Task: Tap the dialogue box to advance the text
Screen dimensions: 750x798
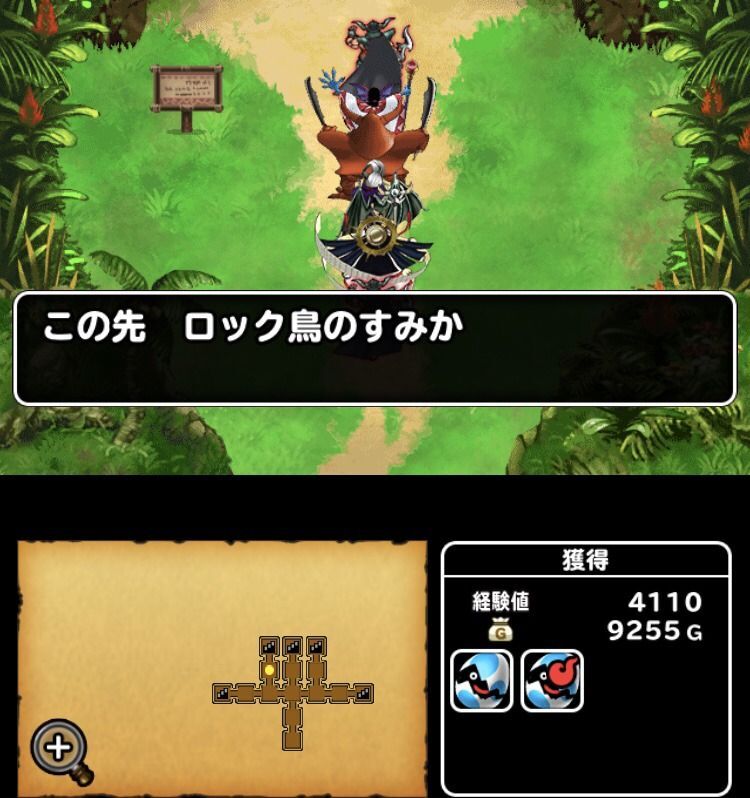Action: tap(375, 348)
